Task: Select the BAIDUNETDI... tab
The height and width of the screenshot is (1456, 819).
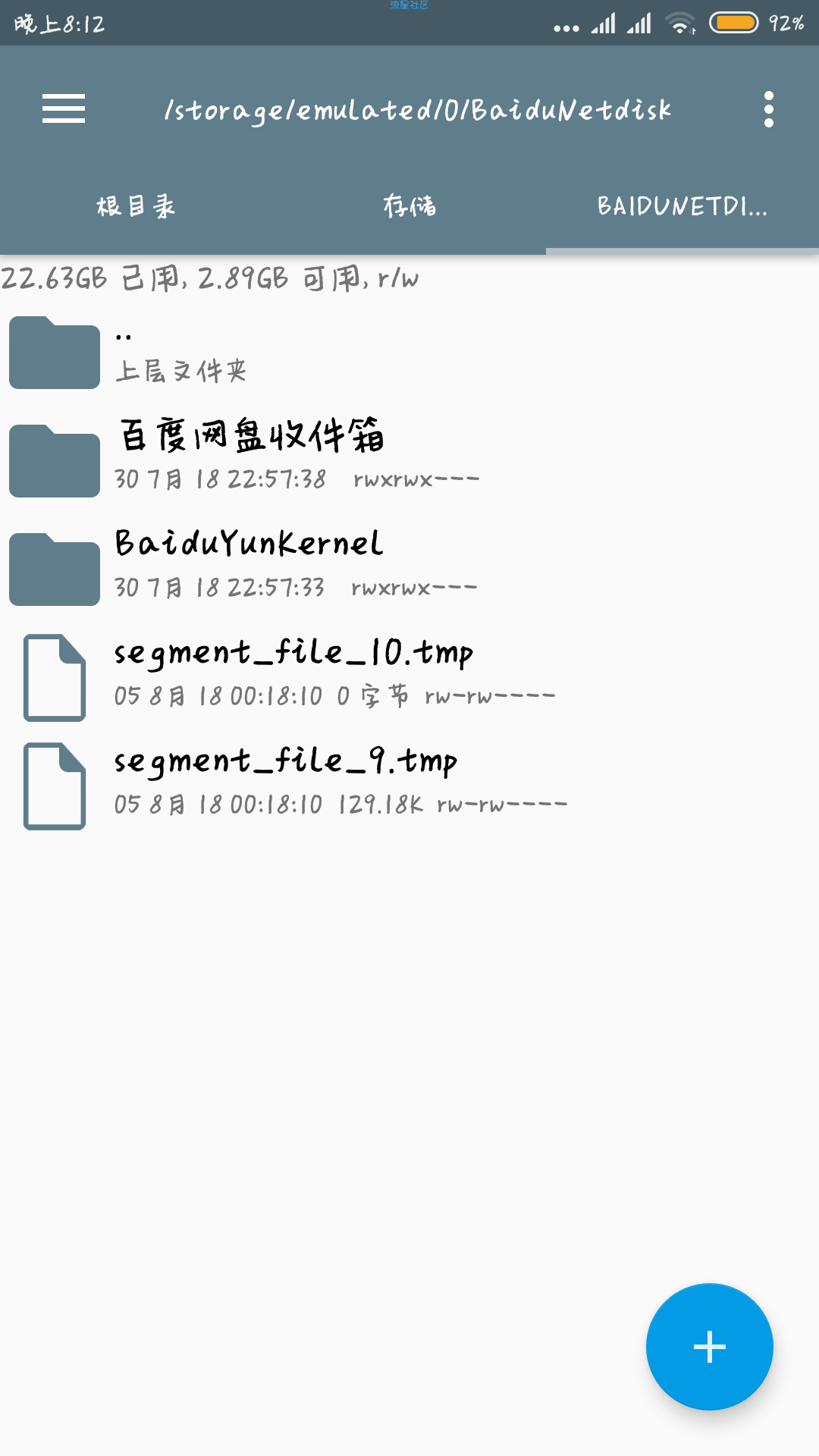Action: [682, 206]
